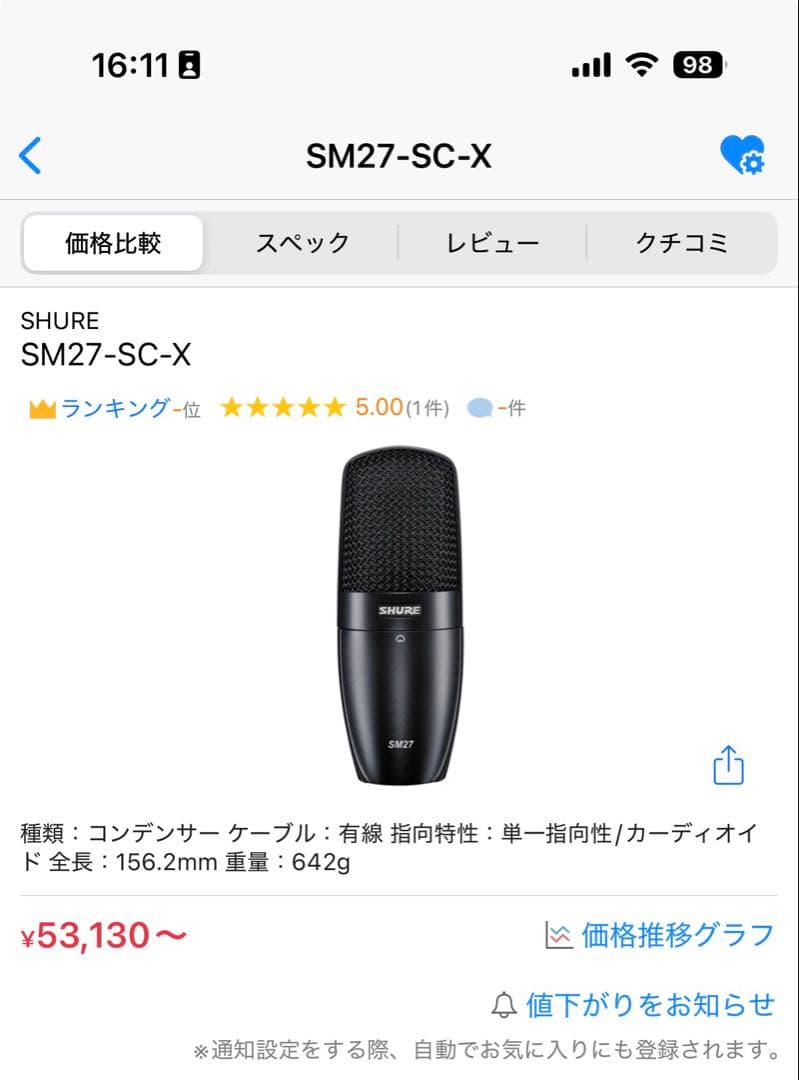This screenshot has width=799, height=1080.
Task: Switch to the スペック tab
Action: (x=303, y=242)
